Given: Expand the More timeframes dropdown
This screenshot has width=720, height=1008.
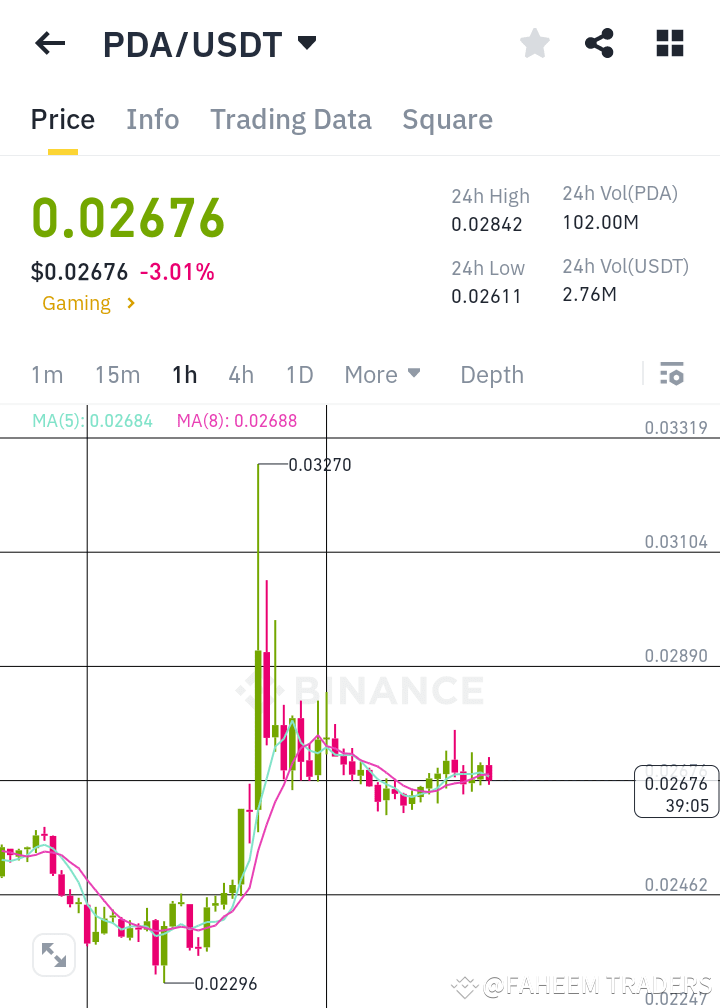Looking at the screenshot, I should (383, 374).
